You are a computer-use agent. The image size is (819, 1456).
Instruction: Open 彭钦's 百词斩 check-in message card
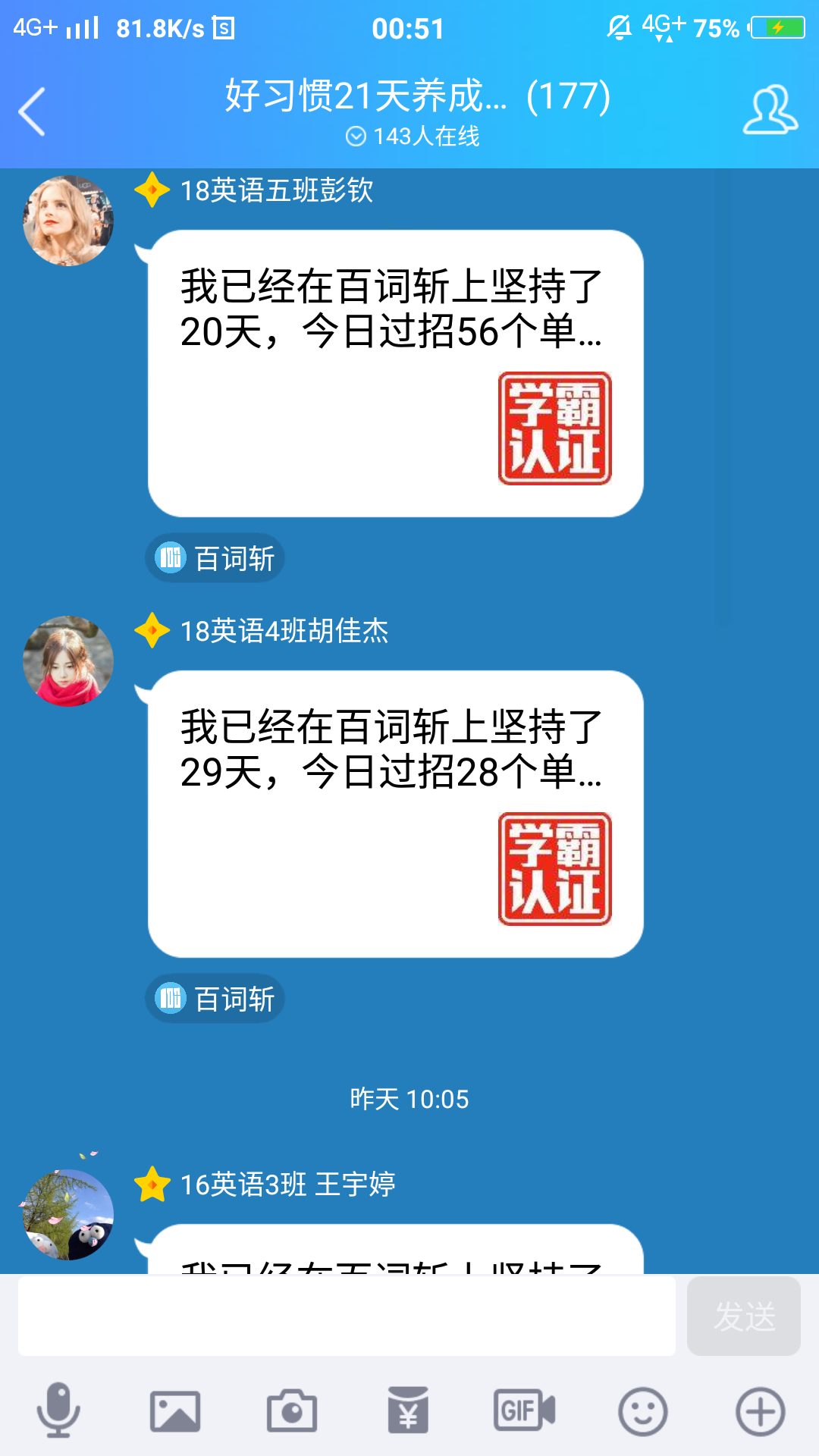[395, 373]
